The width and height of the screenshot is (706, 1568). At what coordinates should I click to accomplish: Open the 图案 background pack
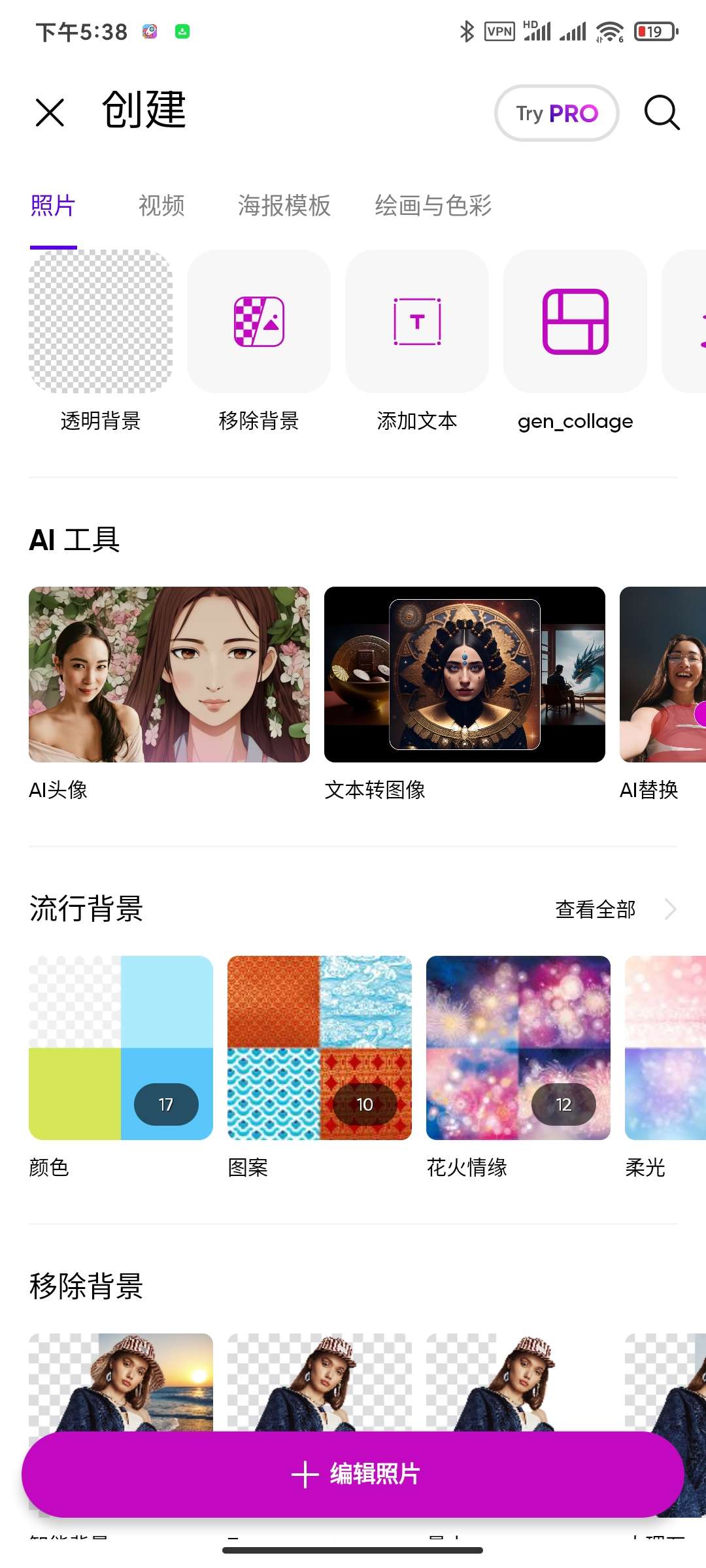click(320, 1048)
